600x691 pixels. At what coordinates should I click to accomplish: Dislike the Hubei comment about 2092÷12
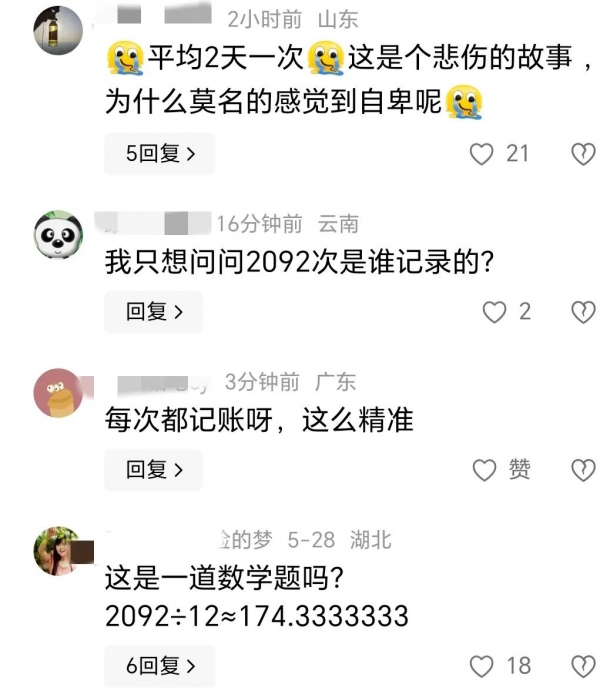(x=582, y=665)
